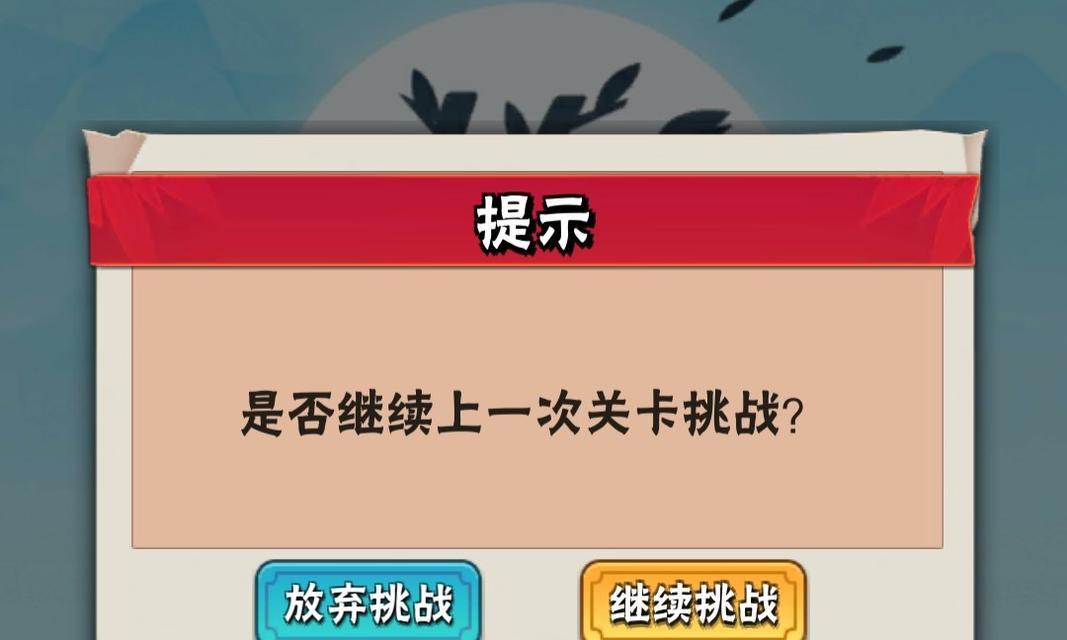Tap 放弃挑战 to abandon the challenge

368,602
